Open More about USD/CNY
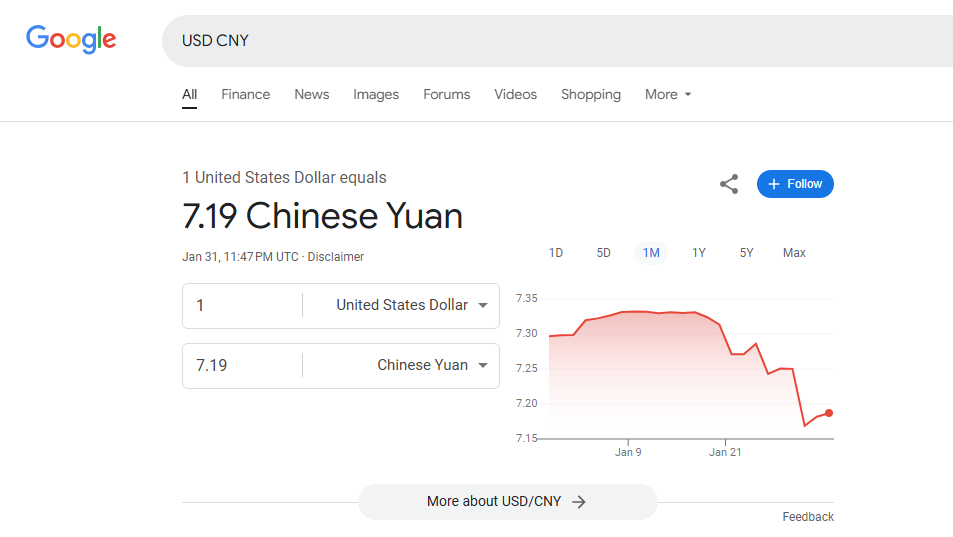Image resolution: width=953 pixels, height=537 pixels. pos(507,502)
